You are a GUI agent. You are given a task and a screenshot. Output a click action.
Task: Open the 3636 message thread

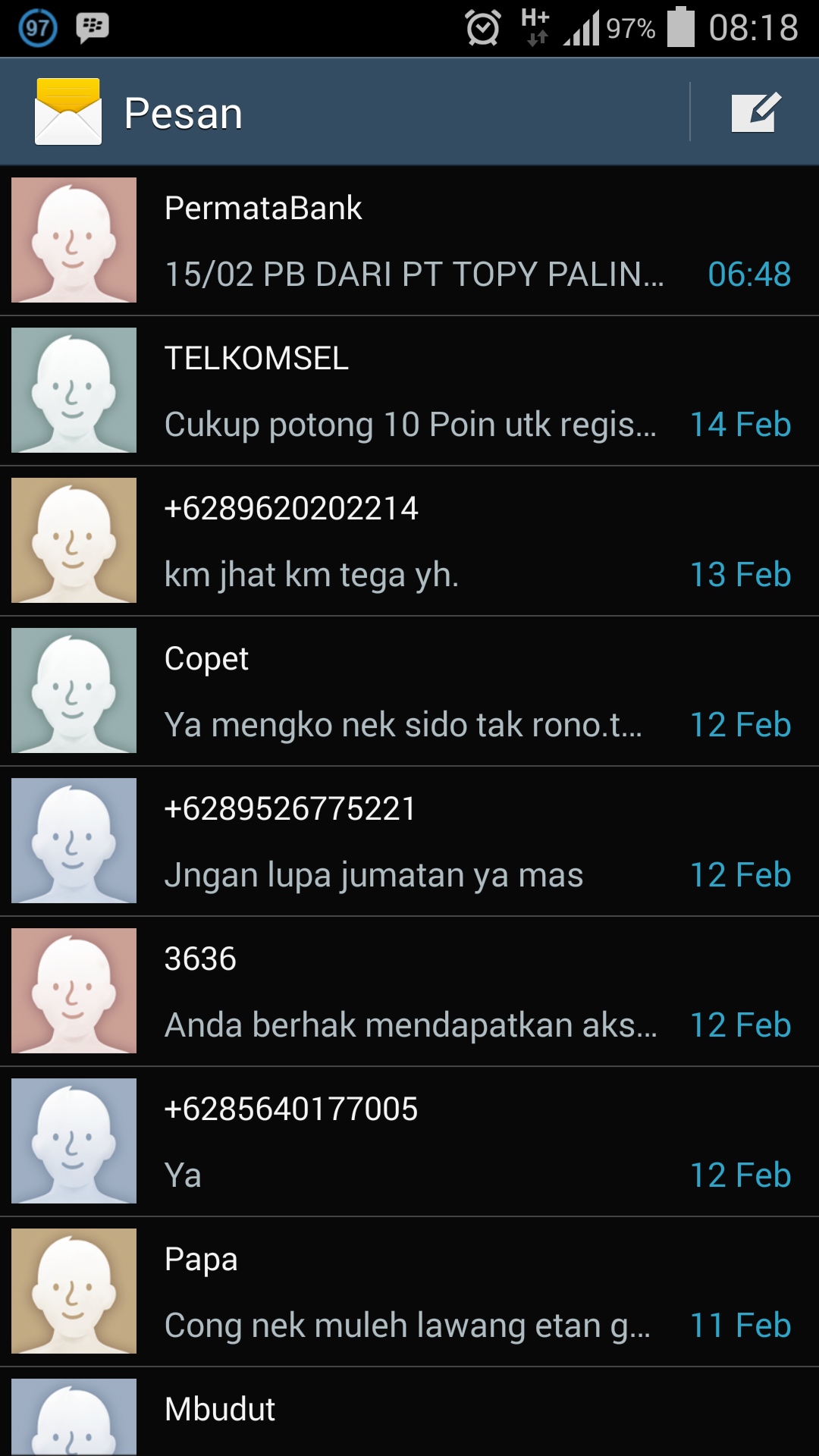[x=409, y=991]
